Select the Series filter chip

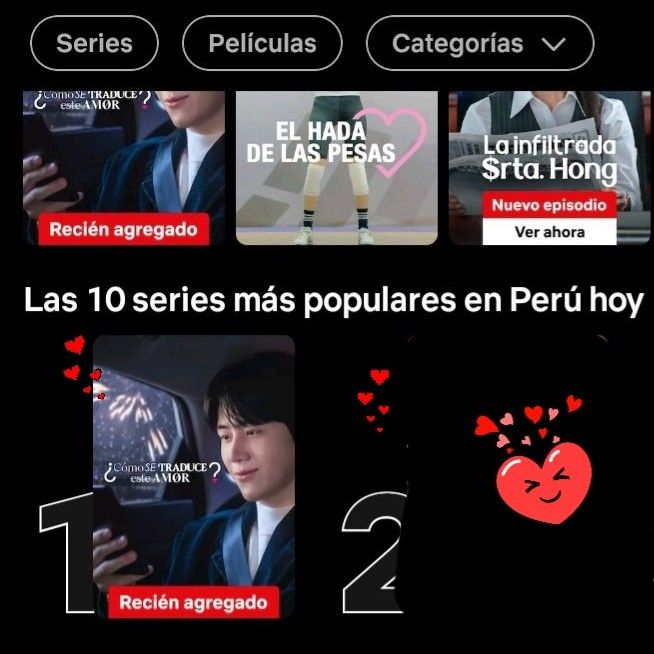pyautogui.click(x=95, y=43)
